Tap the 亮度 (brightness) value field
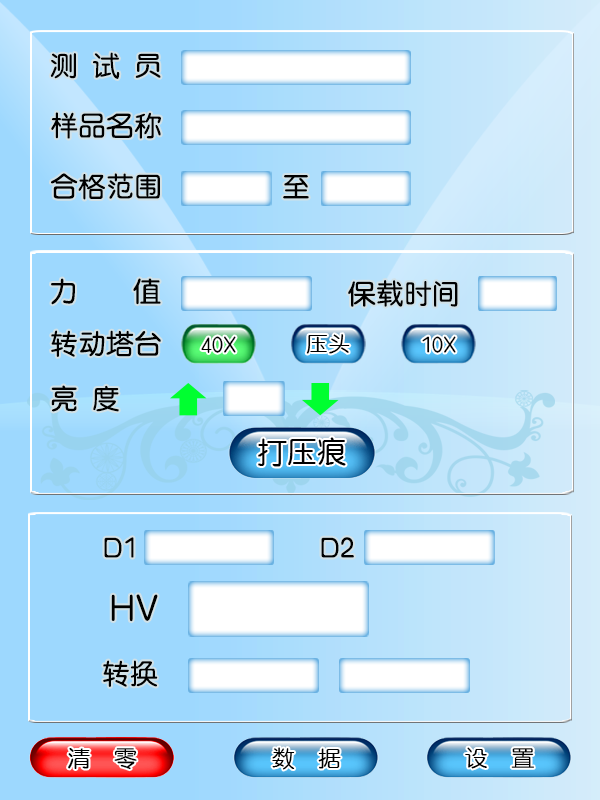 tap(253, 398)
